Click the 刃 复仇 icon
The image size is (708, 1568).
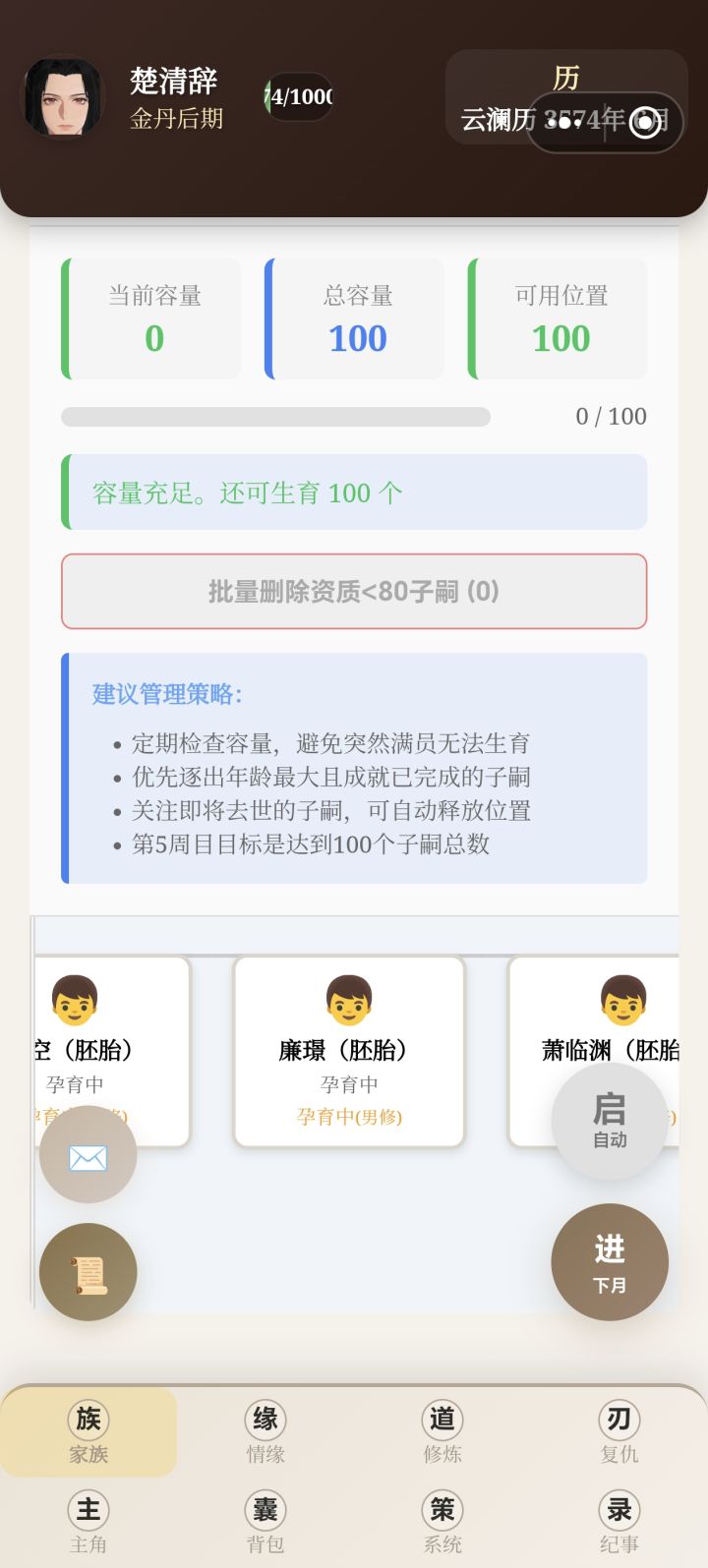point(619,1430)
